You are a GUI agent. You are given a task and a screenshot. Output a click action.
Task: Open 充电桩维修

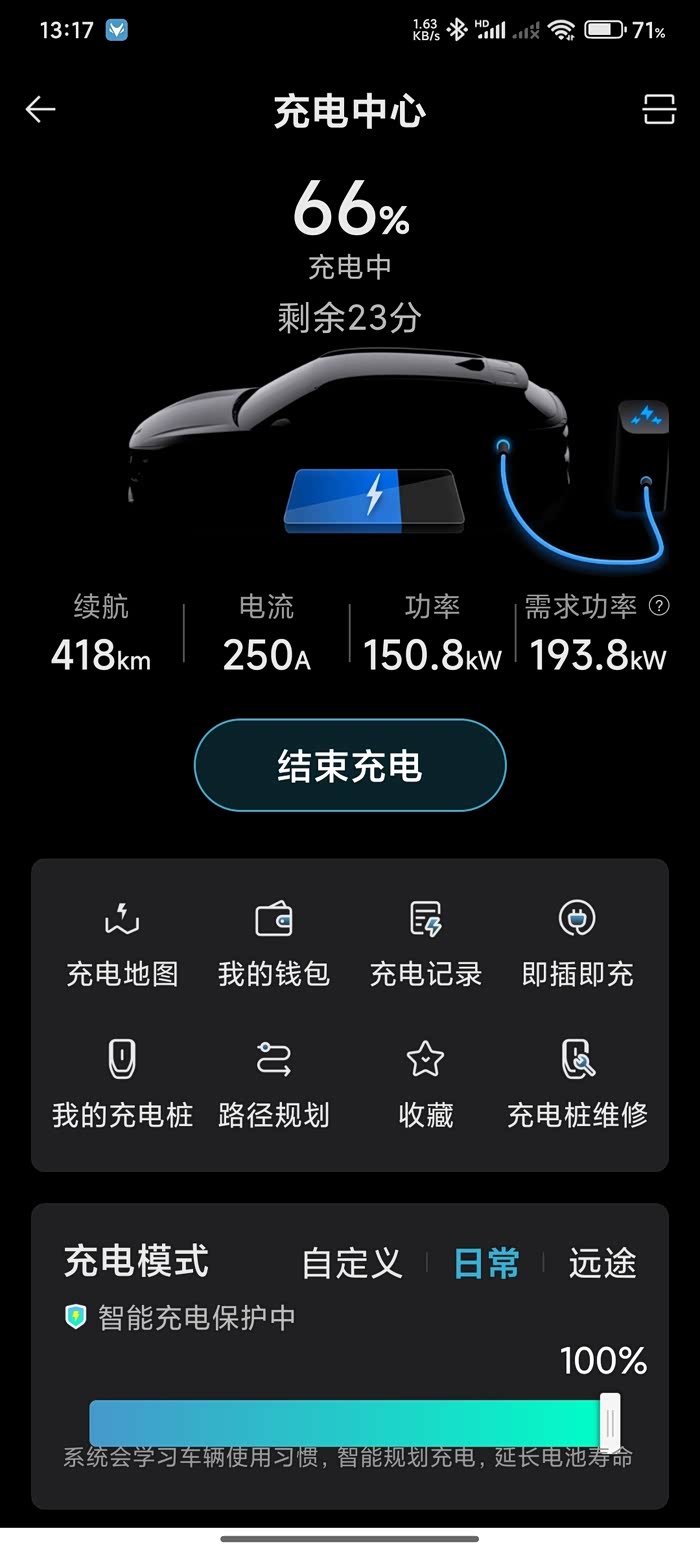coord(578,1085)
